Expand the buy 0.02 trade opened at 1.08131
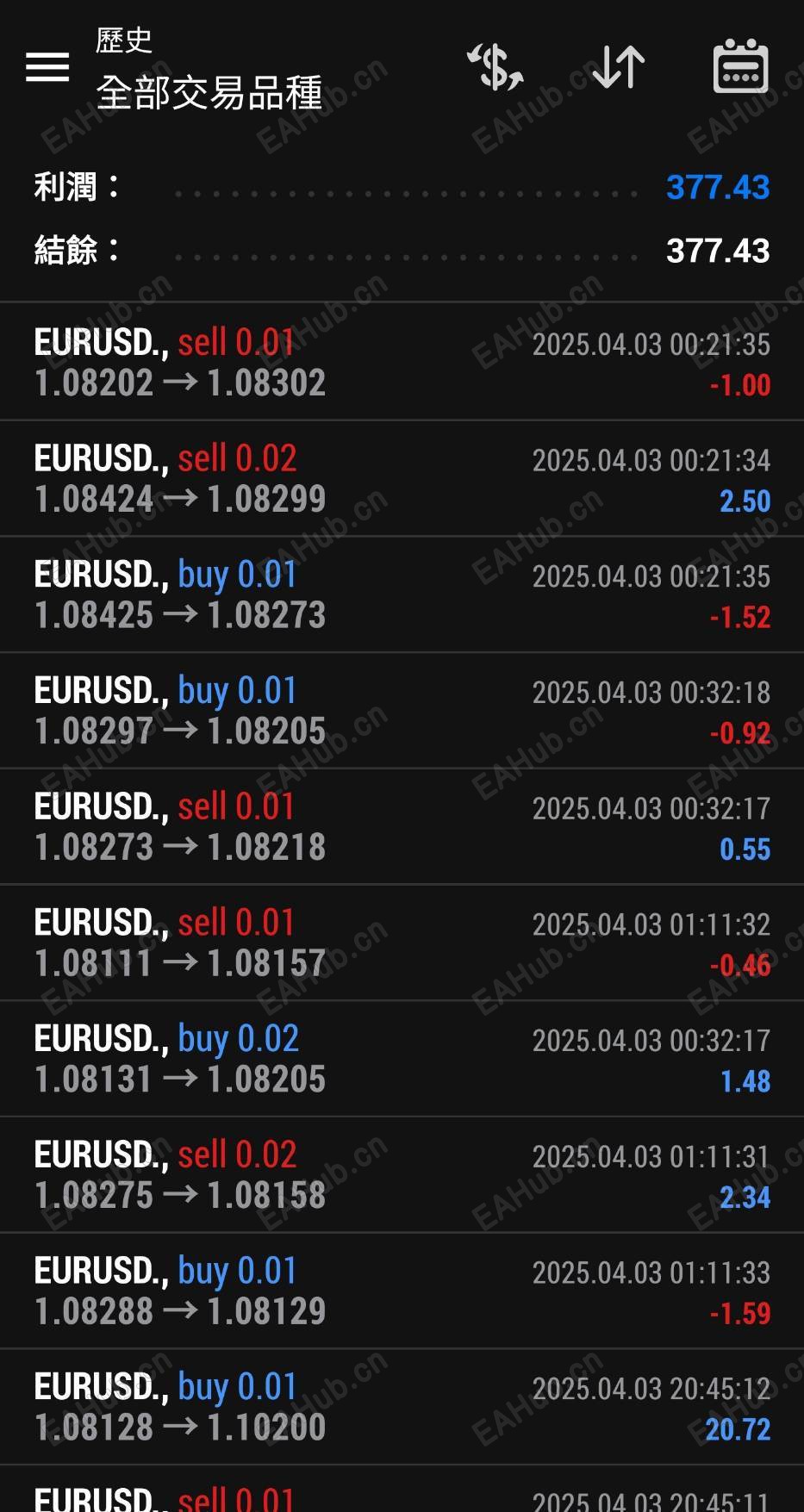The image size is (804, 1512). click(x=402, y=1060)
